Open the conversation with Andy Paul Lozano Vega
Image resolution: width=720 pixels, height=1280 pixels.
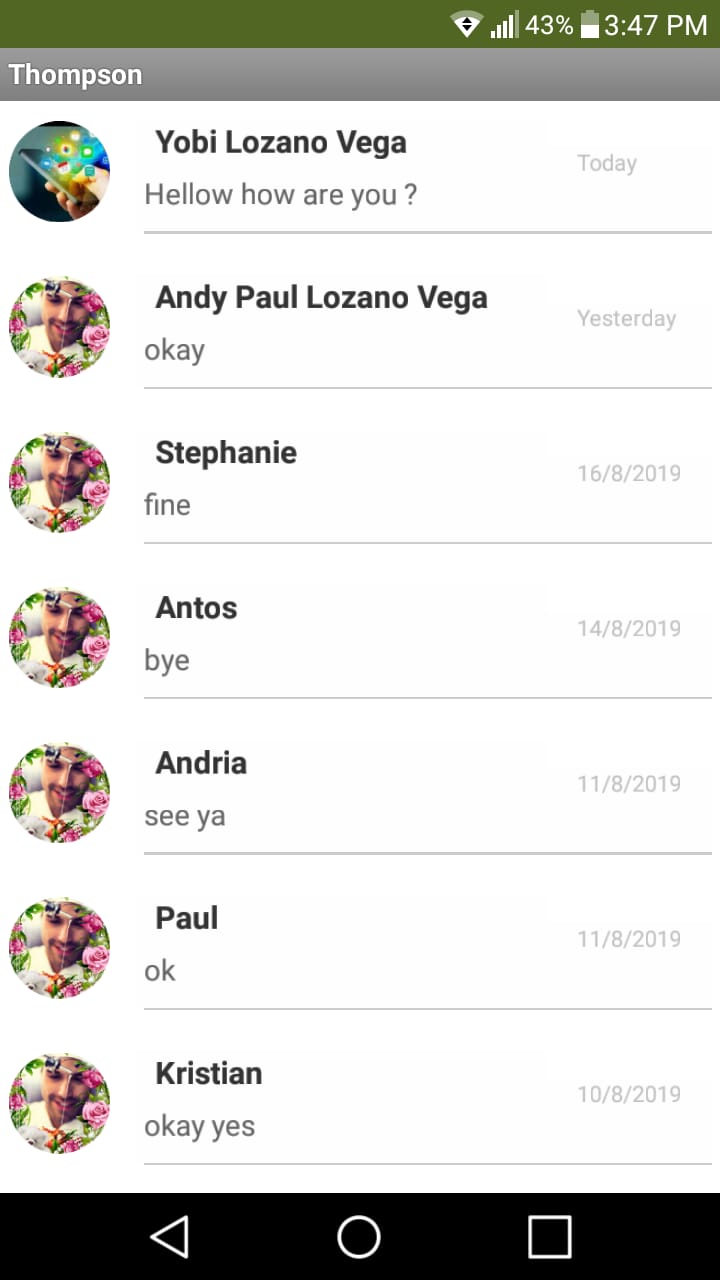[x=360, y=323]
